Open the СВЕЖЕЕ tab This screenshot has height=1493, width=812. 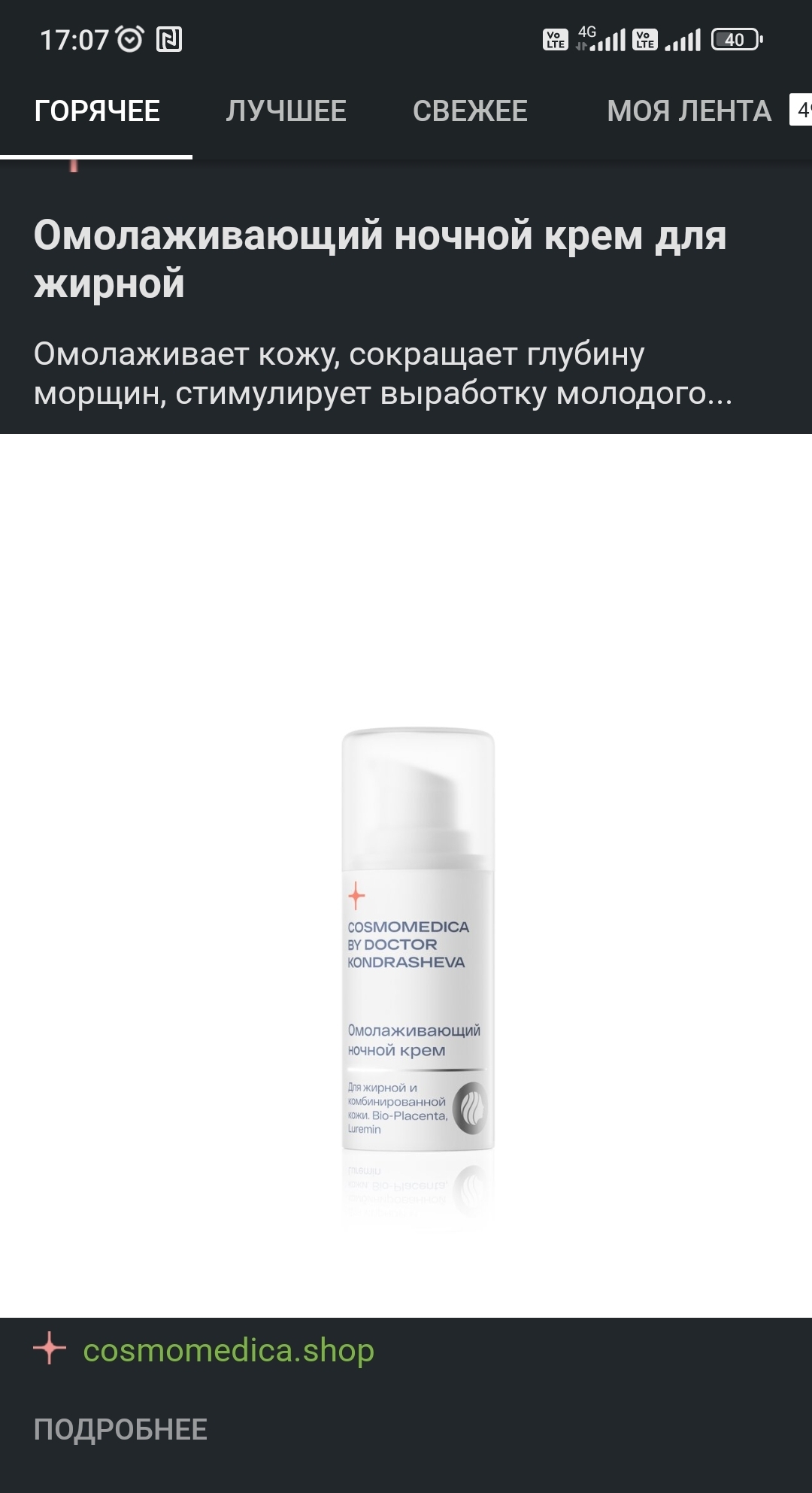point(470,111)
